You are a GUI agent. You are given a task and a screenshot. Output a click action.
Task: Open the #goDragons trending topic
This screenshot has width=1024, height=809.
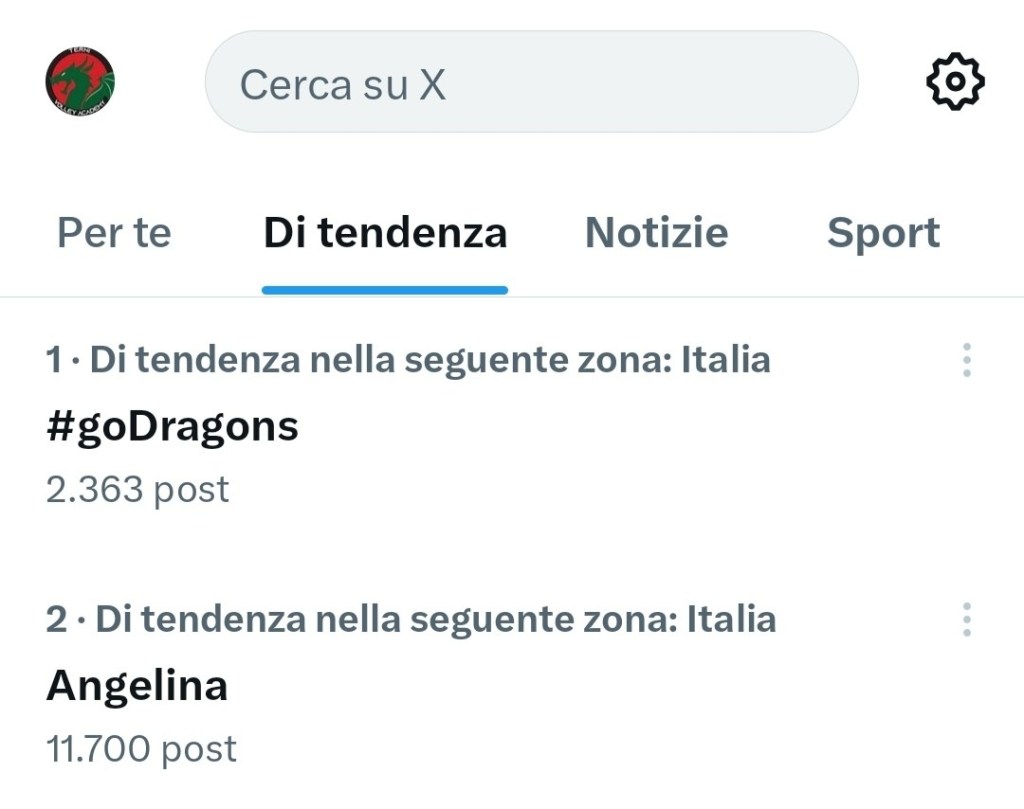click(173, 427)
